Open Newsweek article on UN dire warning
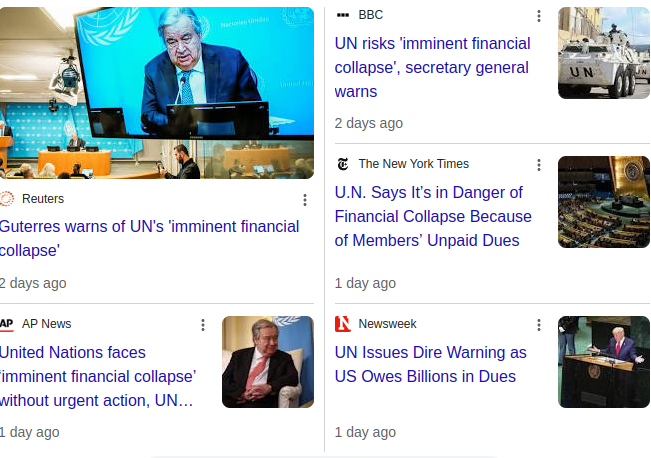The image size is (651, 458). pos(430,364)
